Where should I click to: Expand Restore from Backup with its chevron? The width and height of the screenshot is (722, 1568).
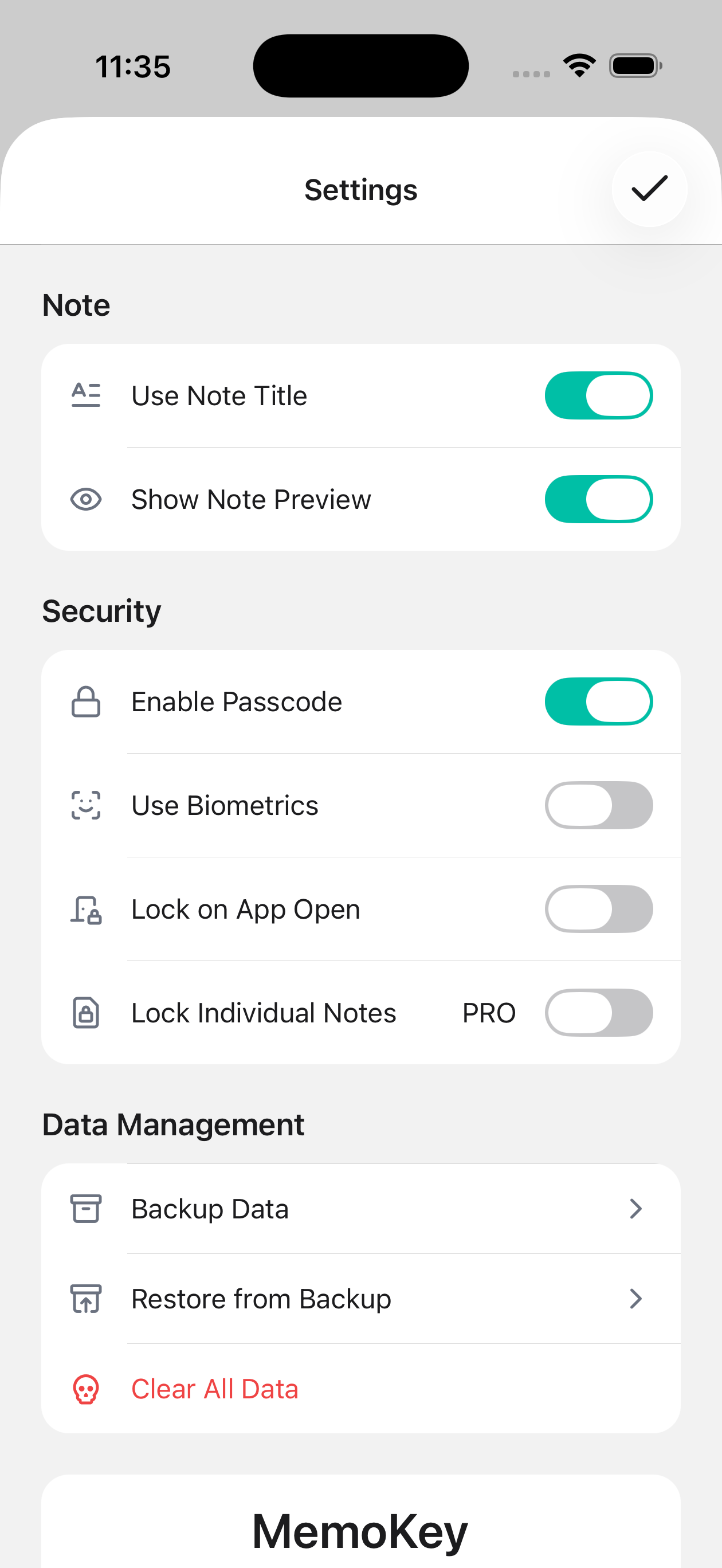[x=636, y=1298]
